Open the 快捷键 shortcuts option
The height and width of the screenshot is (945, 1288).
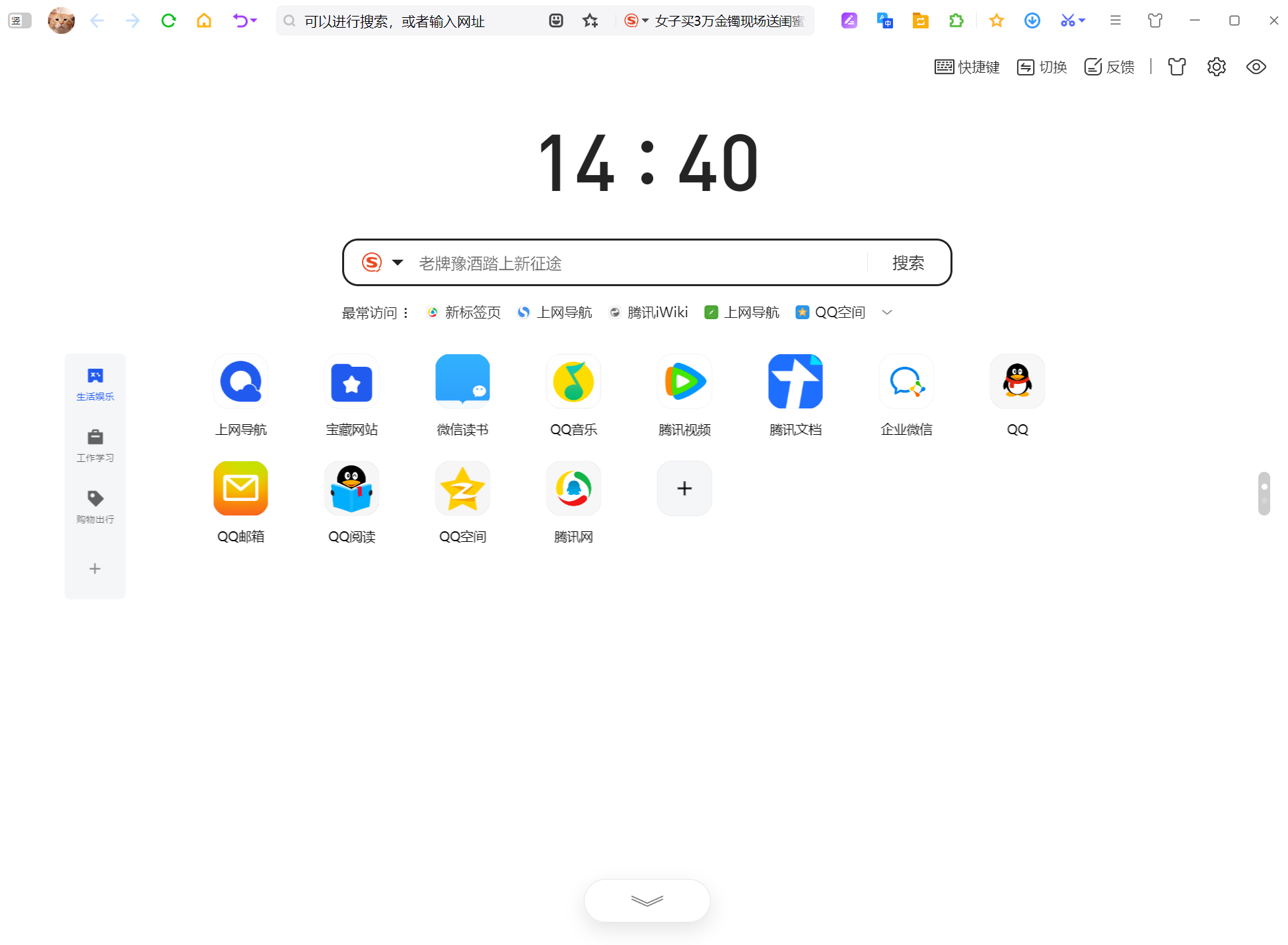967,67
